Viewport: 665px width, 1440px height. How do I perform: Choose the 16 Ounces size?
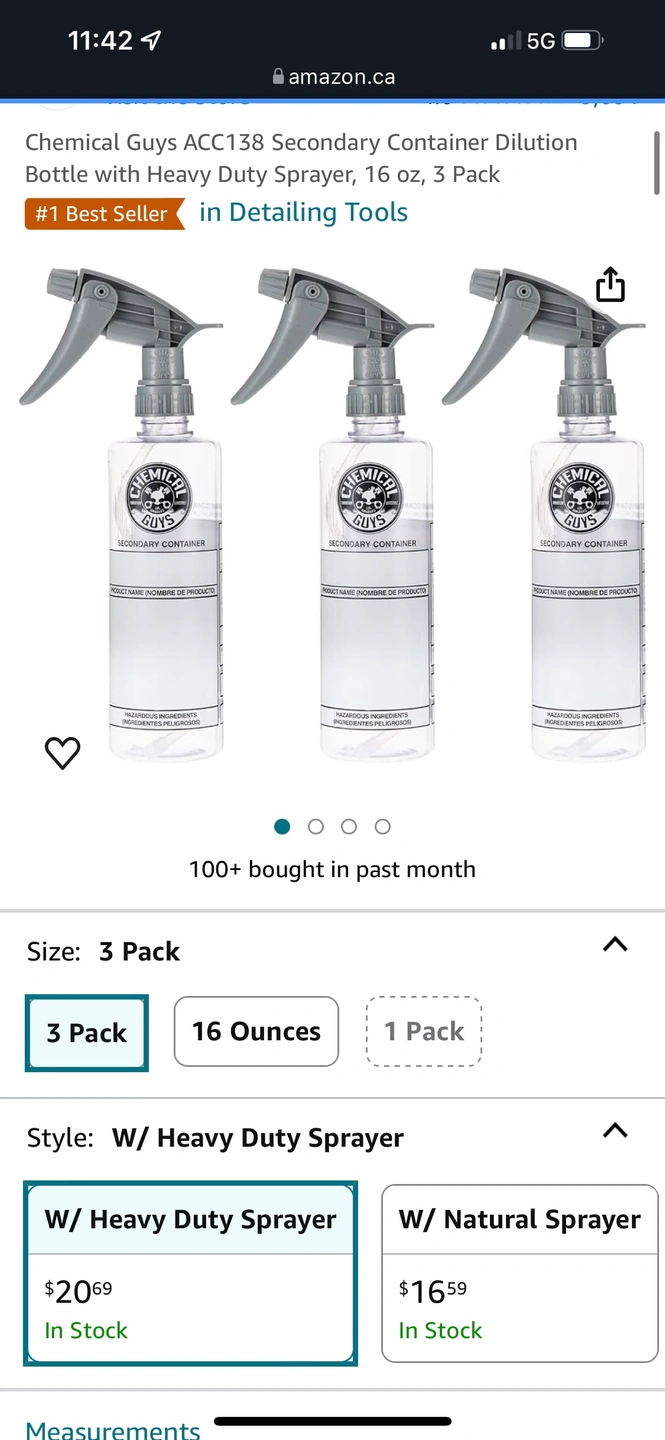256,1032
